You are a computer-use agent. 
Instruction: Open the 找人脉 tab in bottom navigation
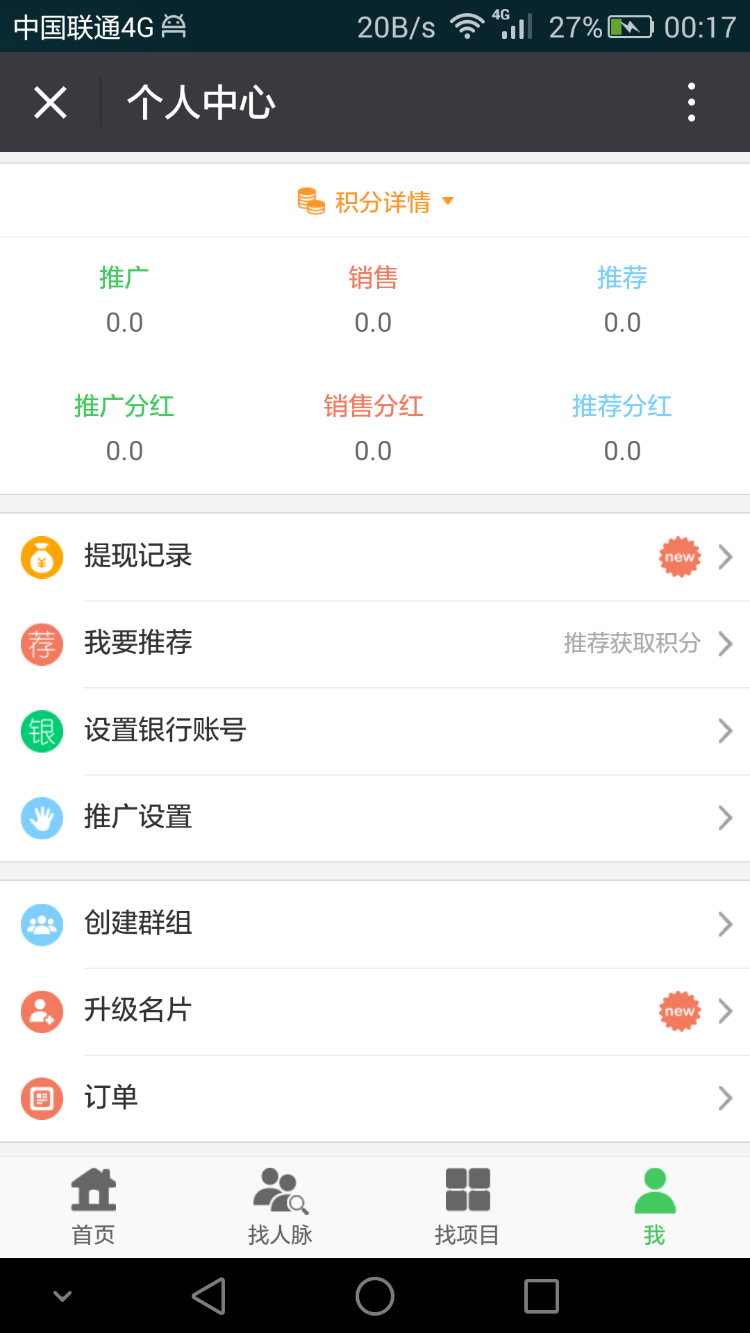click(x=280, y=1205)
